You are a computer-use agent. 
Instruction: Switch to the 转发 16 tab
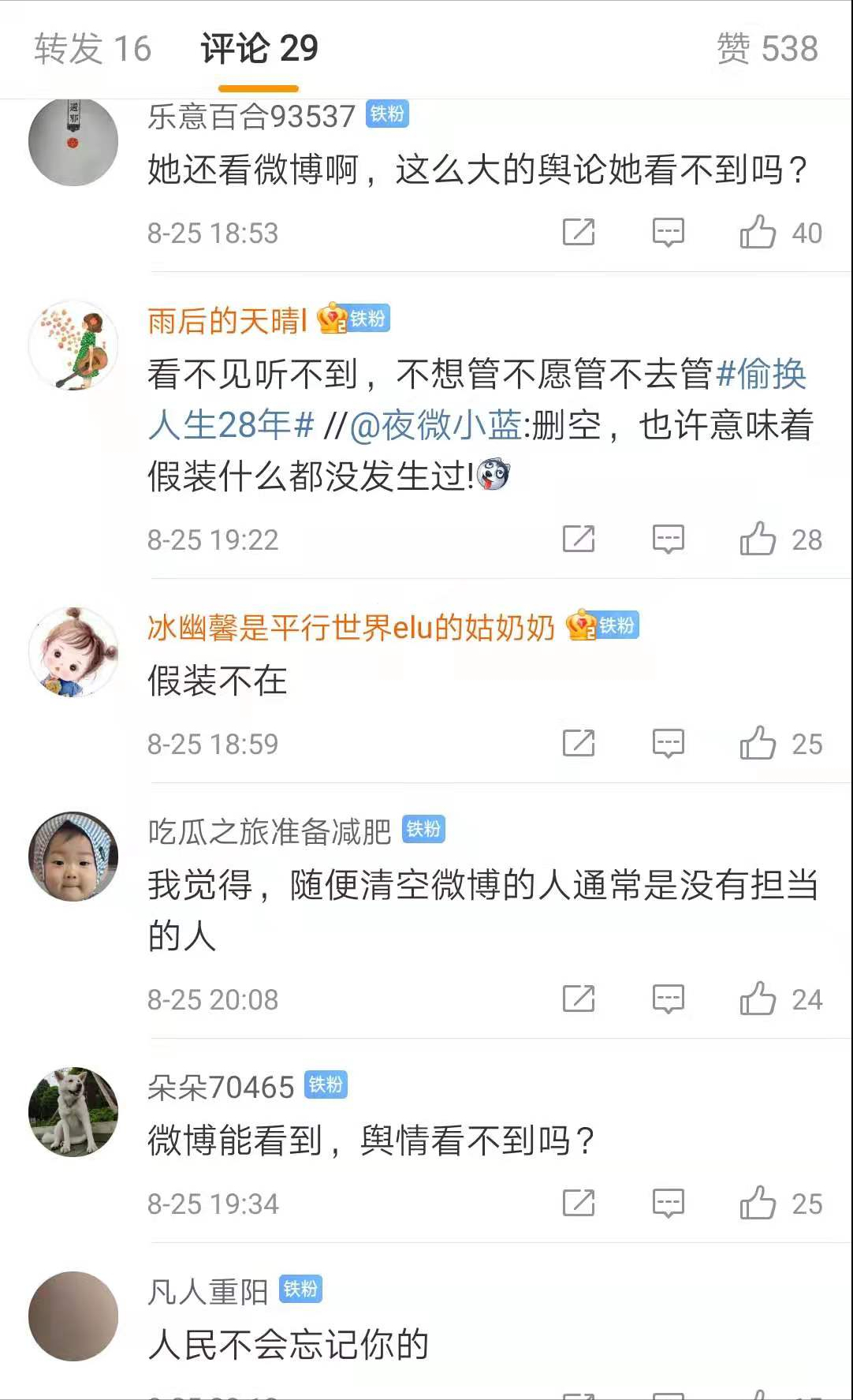click(92, 49)
